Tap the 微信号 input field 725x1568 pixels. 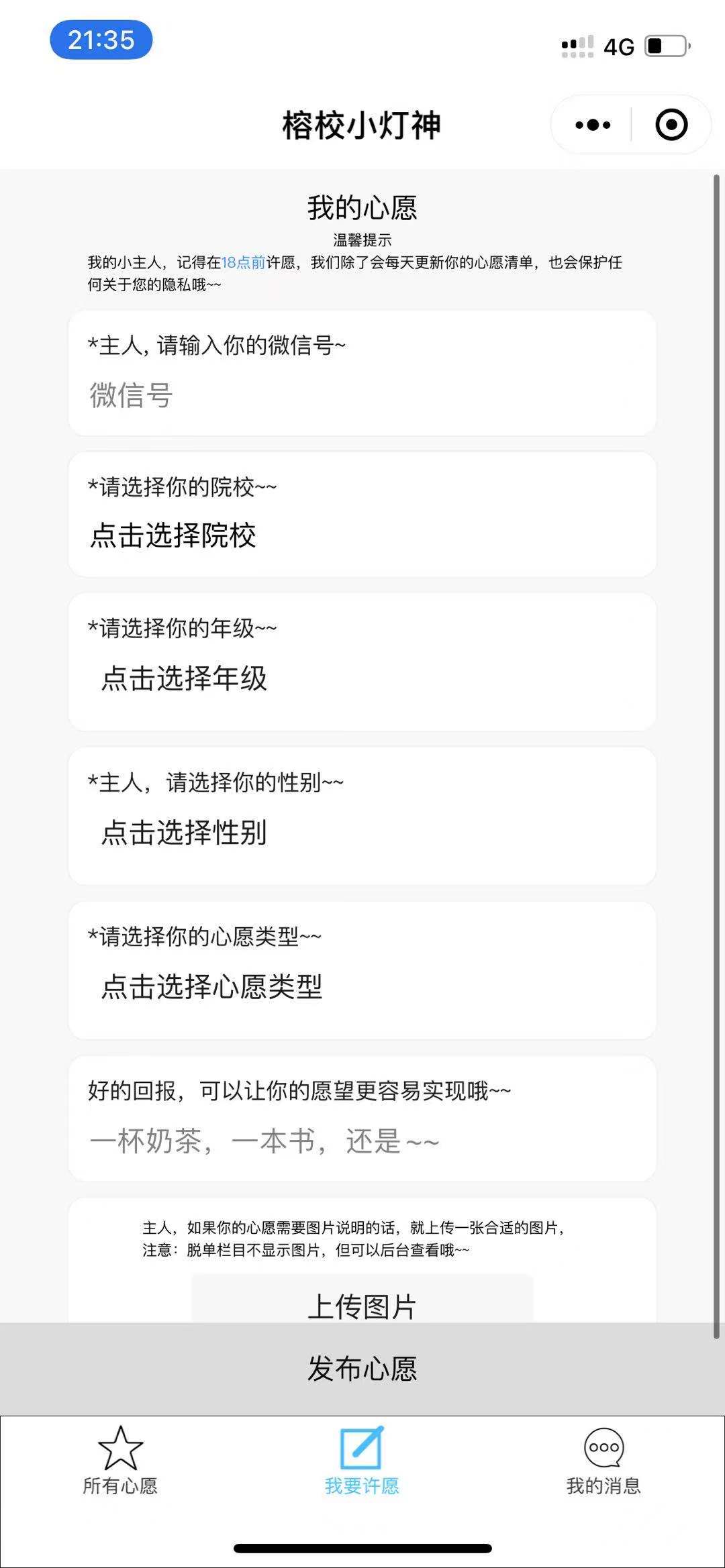(362, 395)
